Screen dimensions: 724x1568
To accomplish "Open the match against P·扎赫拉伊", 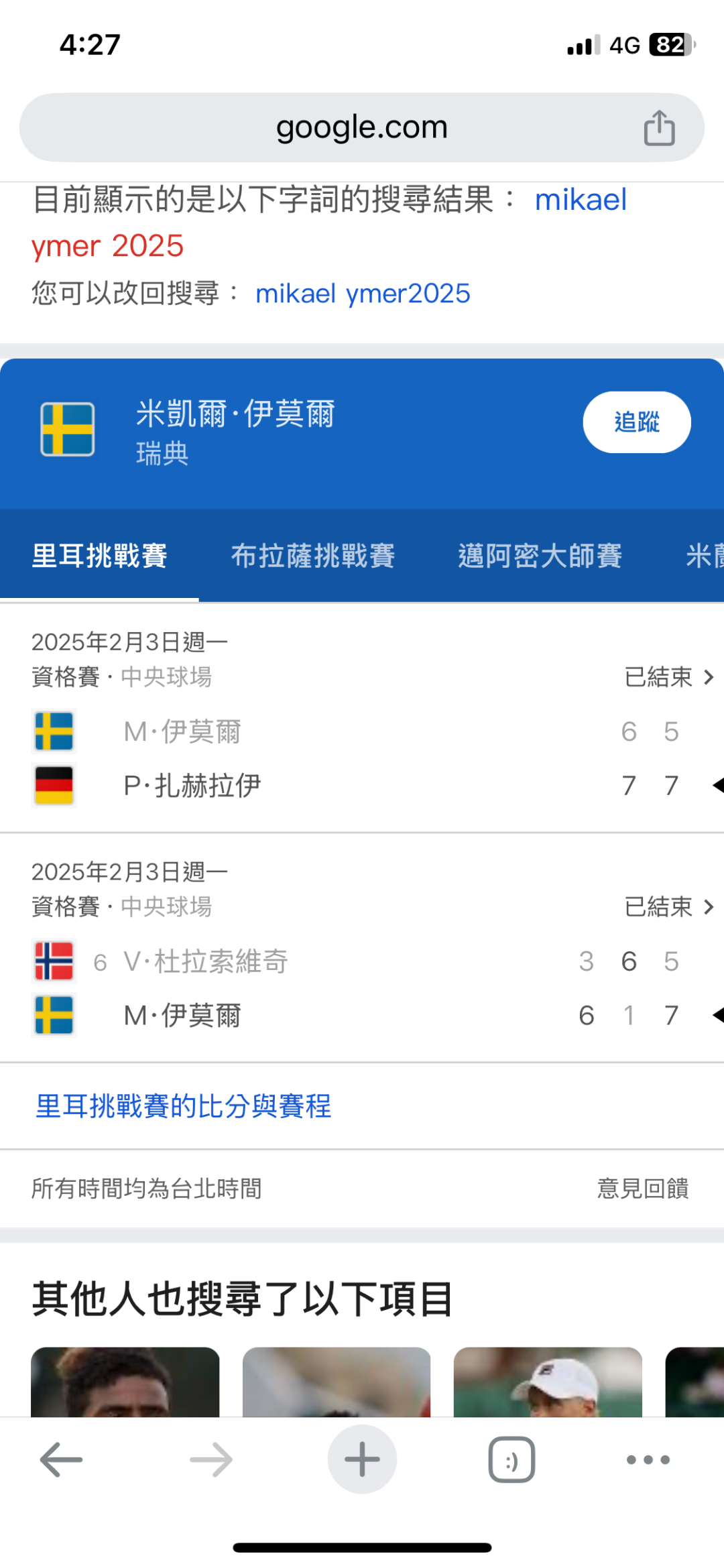I will point(362,758).
